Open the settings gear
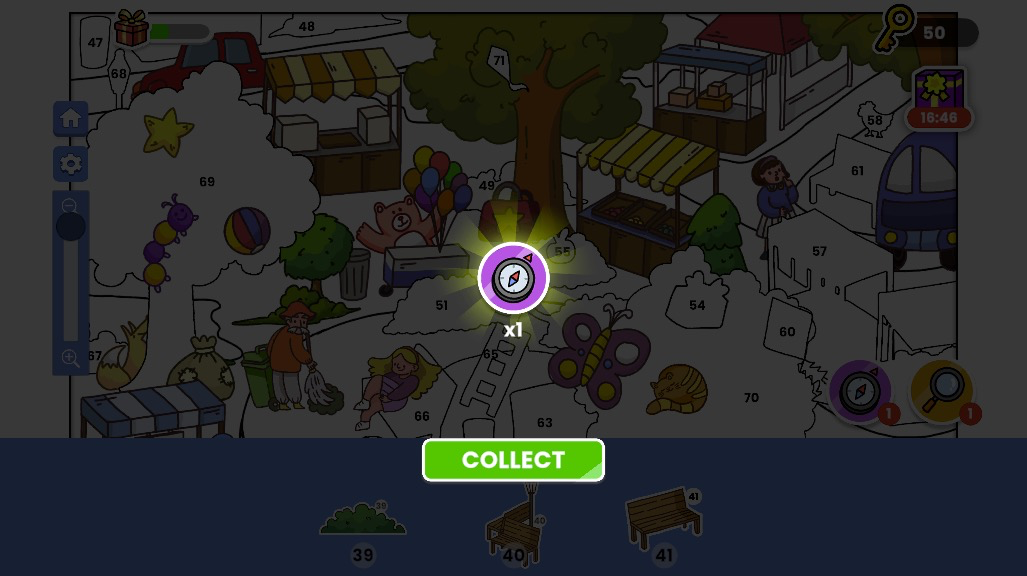Viewport: 1027px width, 576px height. point(70,163)
